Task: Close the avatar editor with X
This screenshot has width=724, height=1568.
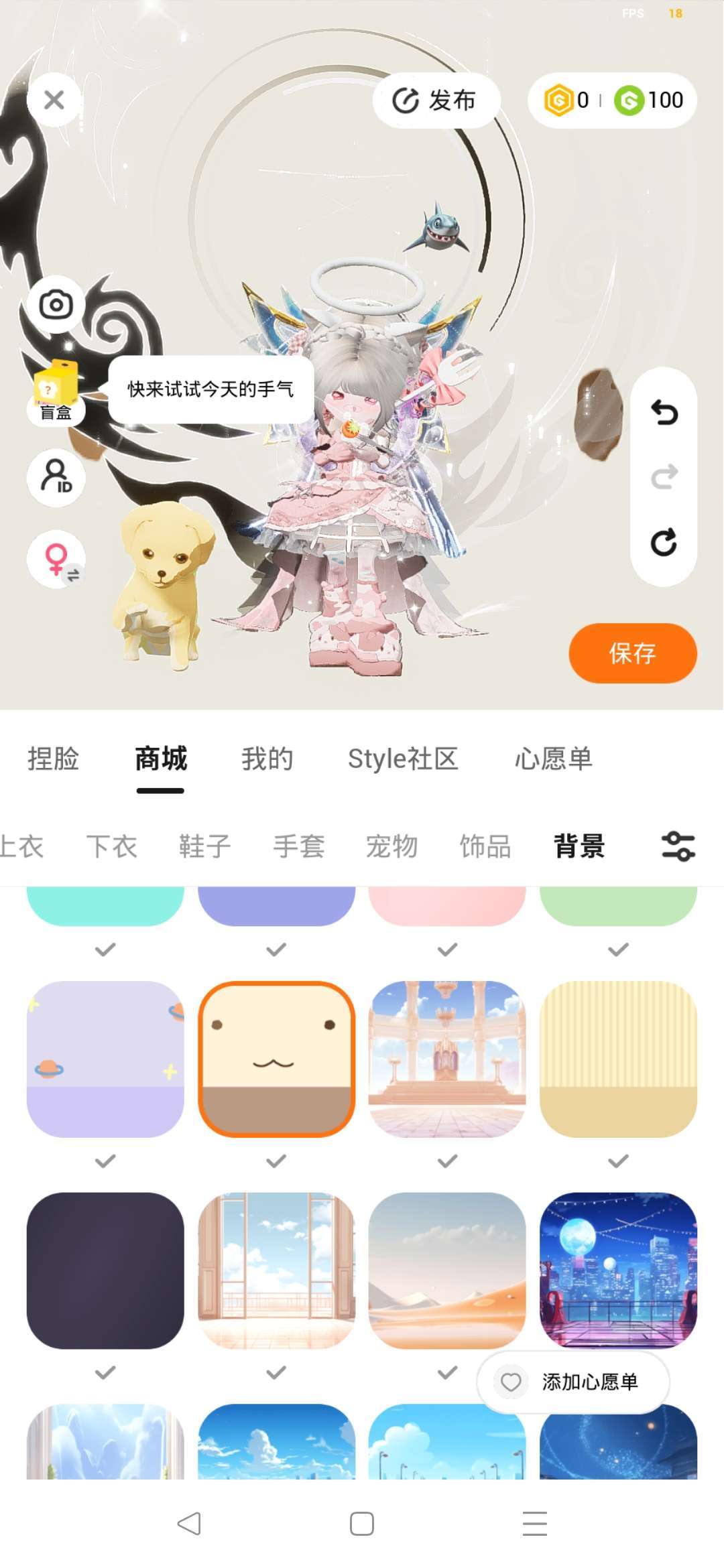Action: (54, 101)
